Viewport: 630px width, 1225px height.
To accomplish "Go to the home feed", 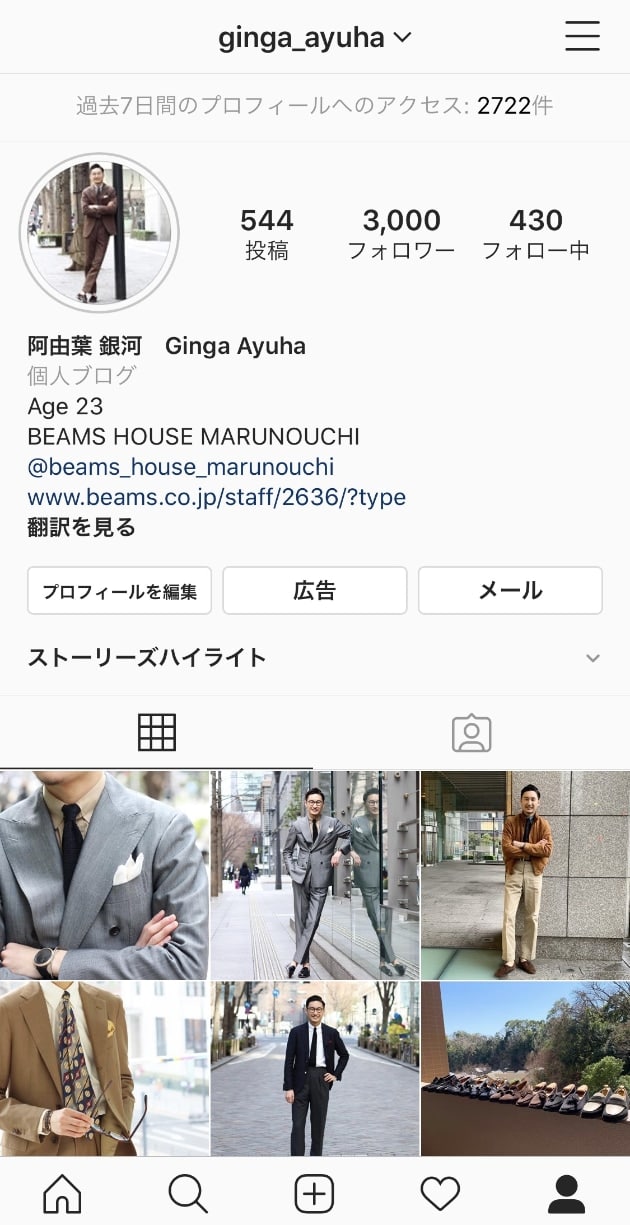I will [62, 1193].
